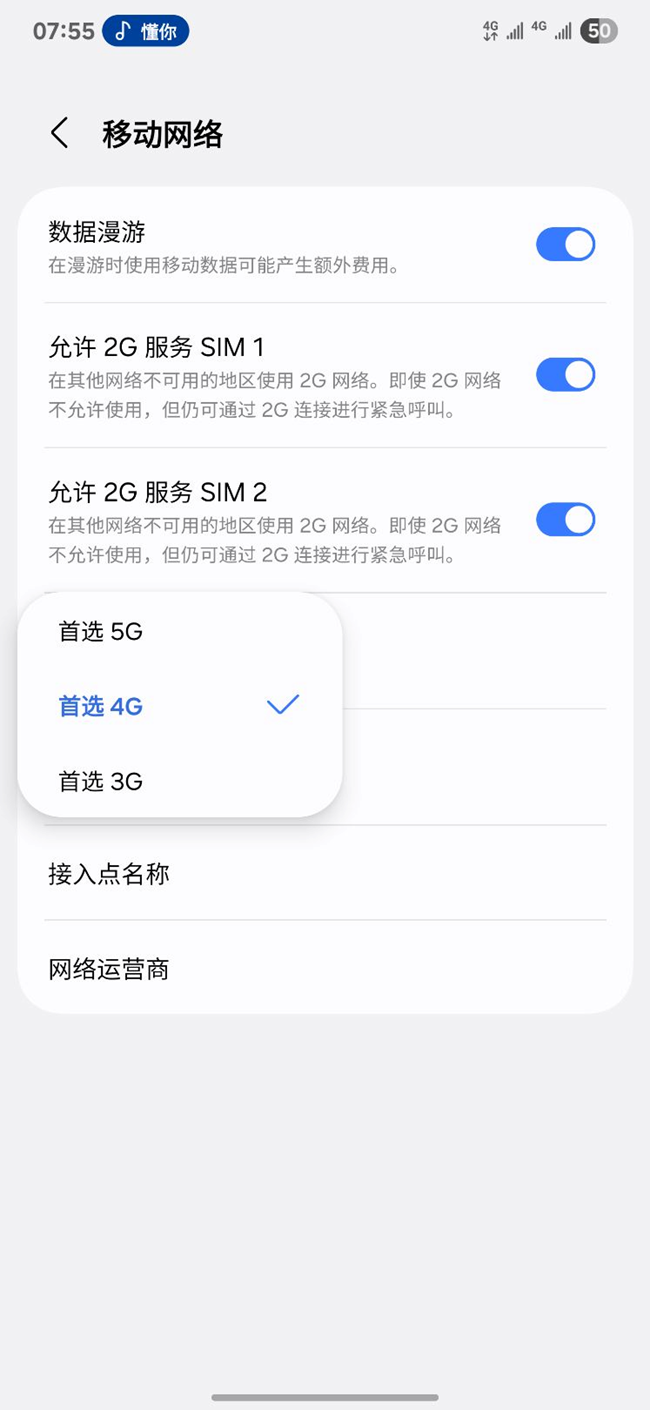Screen dimensions: 650x1410
Task: Turn off 允许 2G 服务 SIM 2
Action: (x=565, y=520)
